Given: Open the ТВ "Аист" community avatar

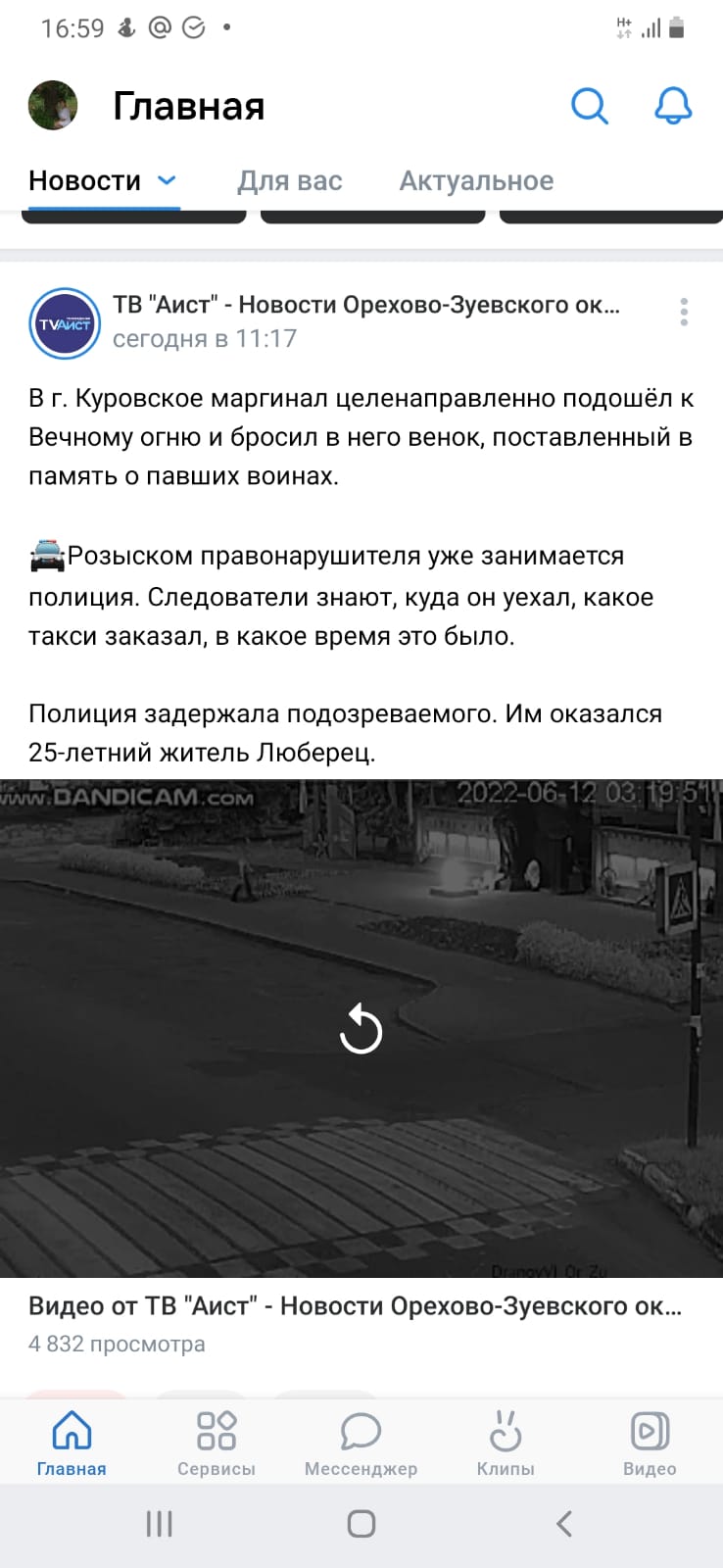Looking at the screenshot, I should 65,323.
